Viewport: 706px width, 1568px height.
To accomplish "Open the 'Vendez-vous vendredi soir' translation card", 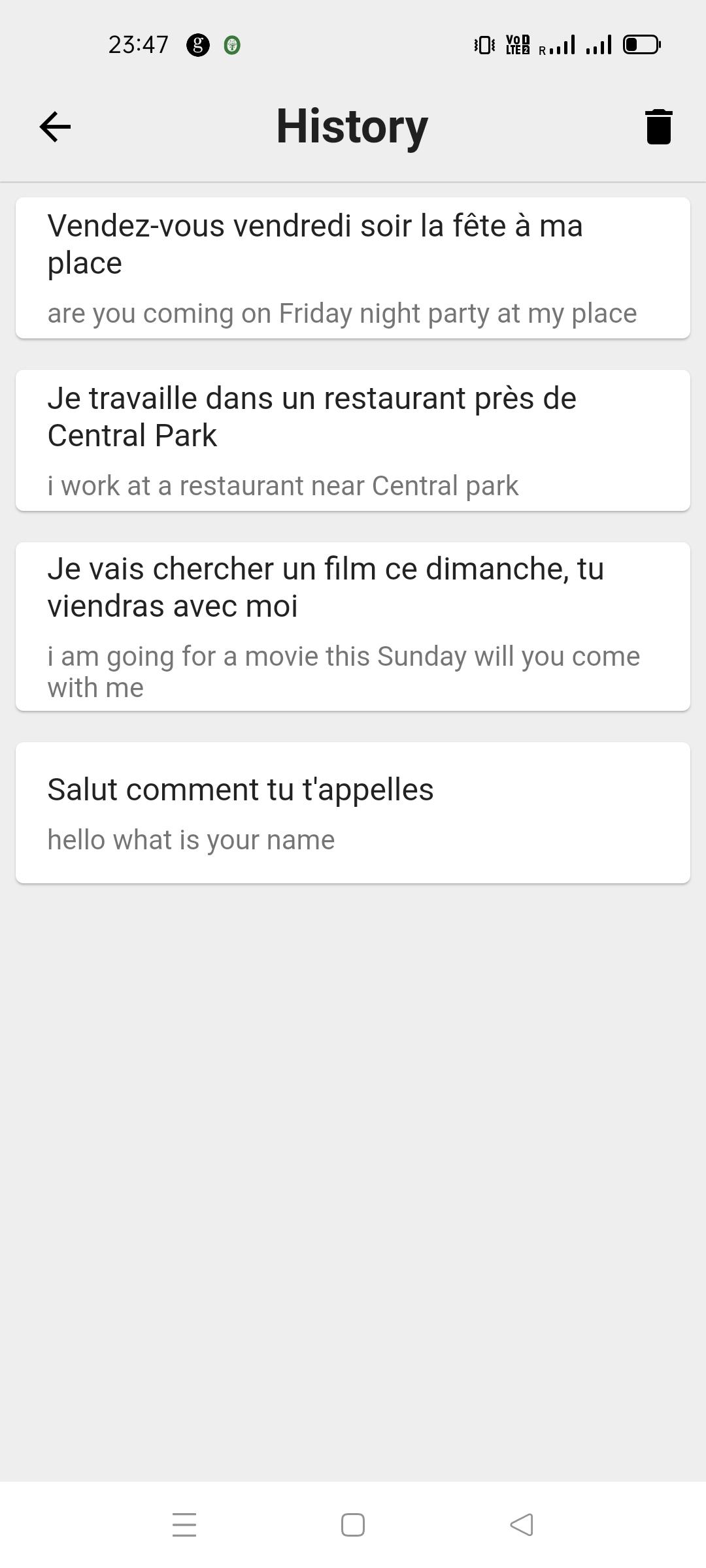I will [x=353, y=268].
